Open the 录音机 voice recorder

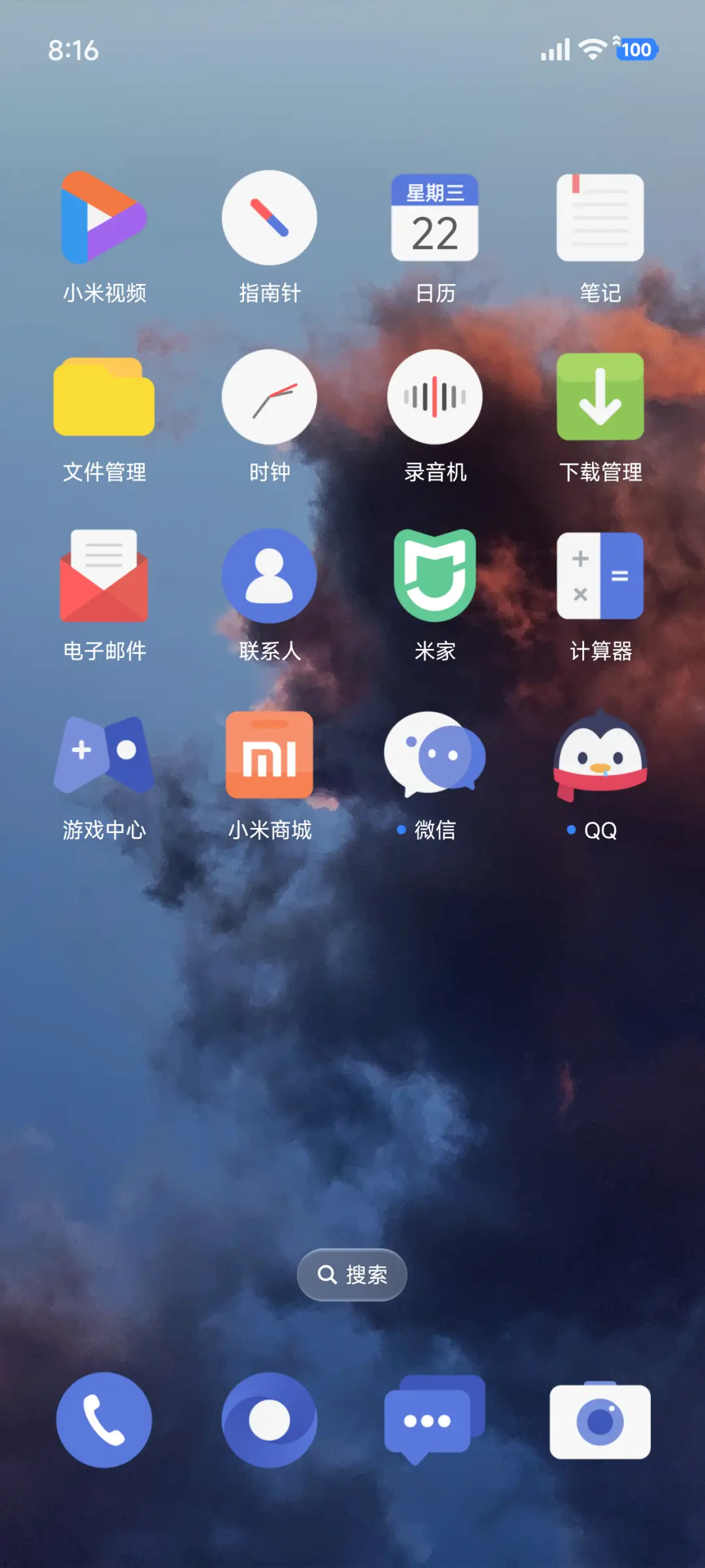[435, 397]
